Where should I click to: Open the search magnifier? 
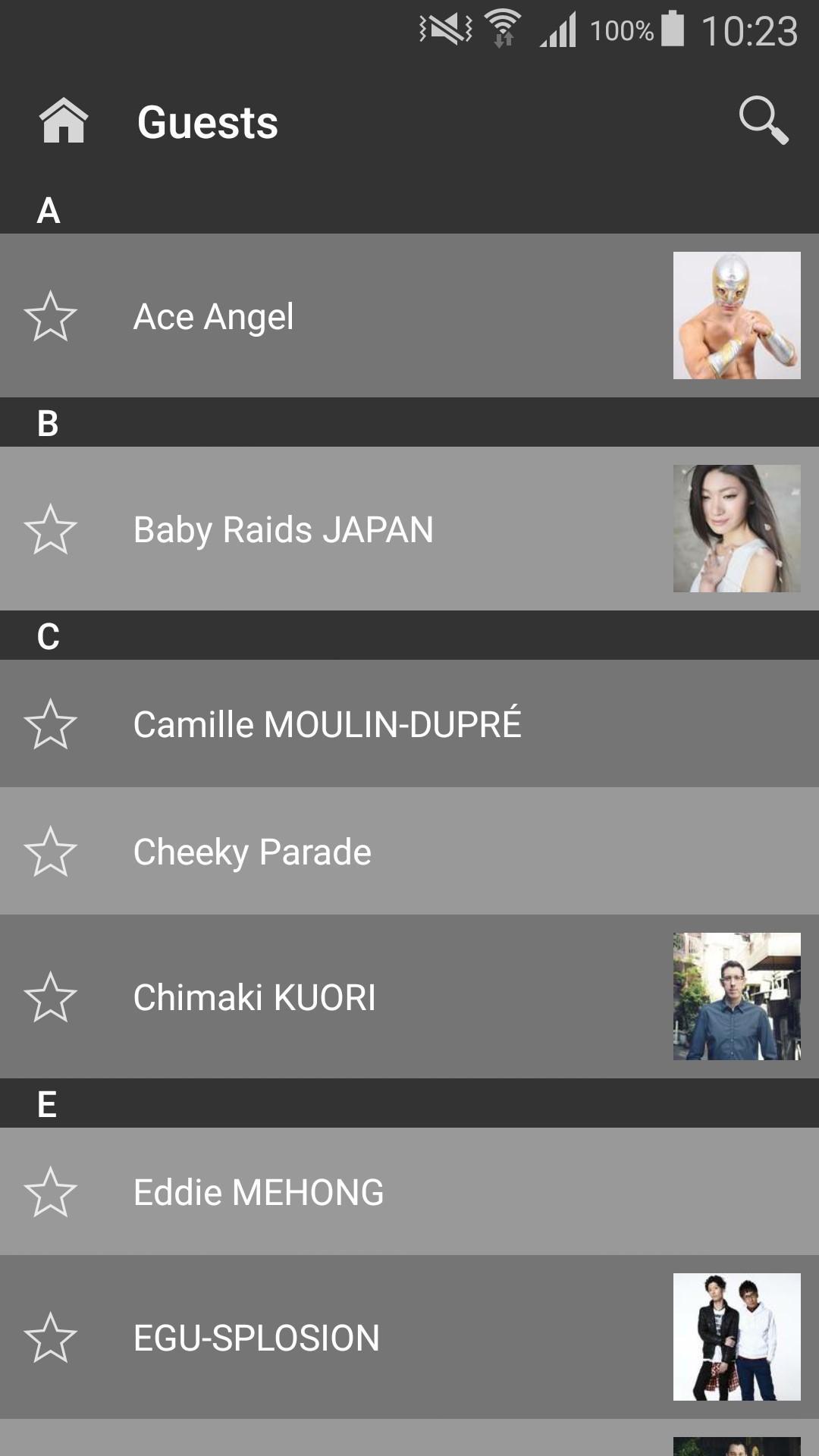coord(763,120)
